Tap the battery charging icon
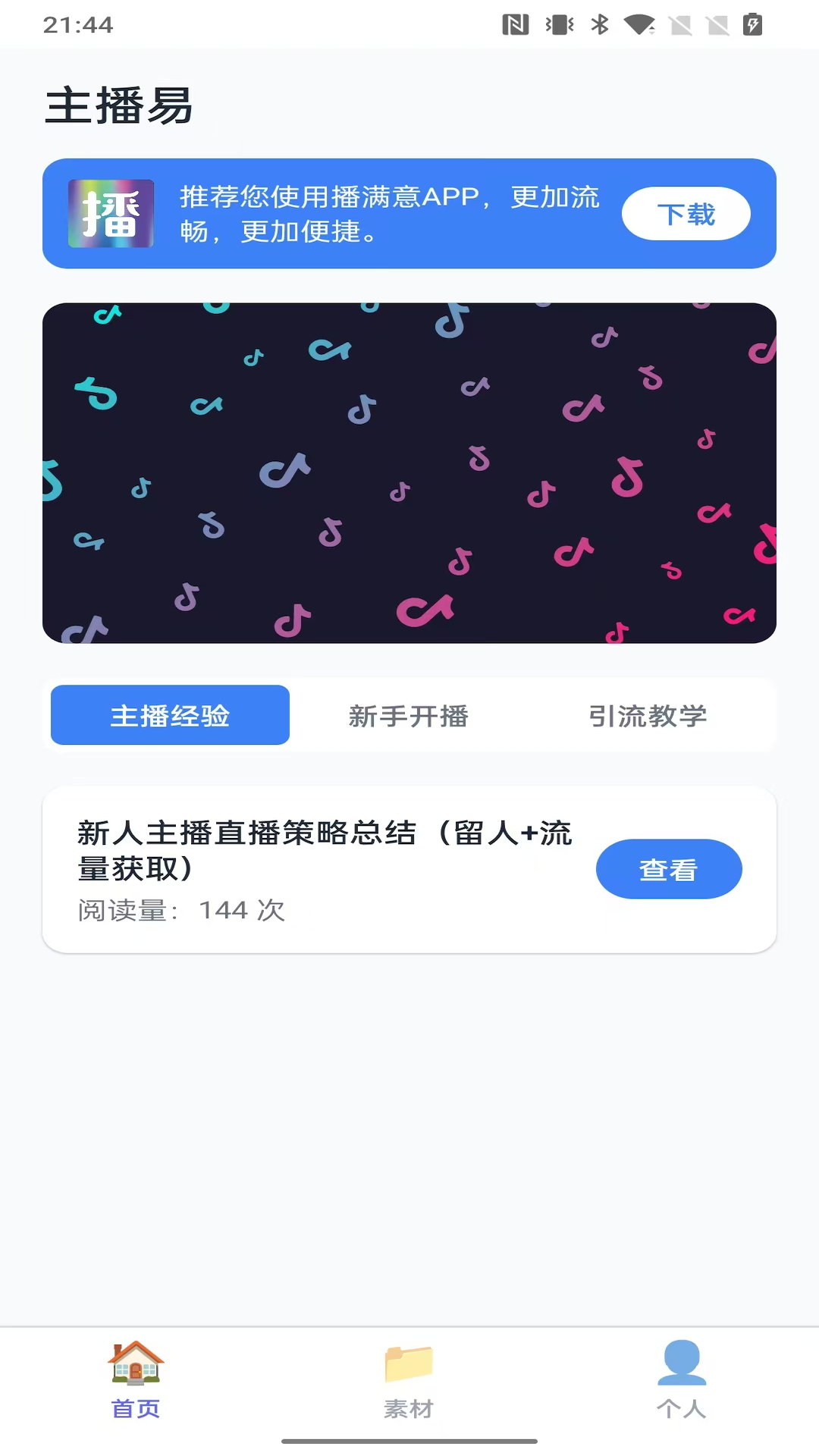Image resolution: width=819 pixels, height=1456 pixels. coord(750,24)
